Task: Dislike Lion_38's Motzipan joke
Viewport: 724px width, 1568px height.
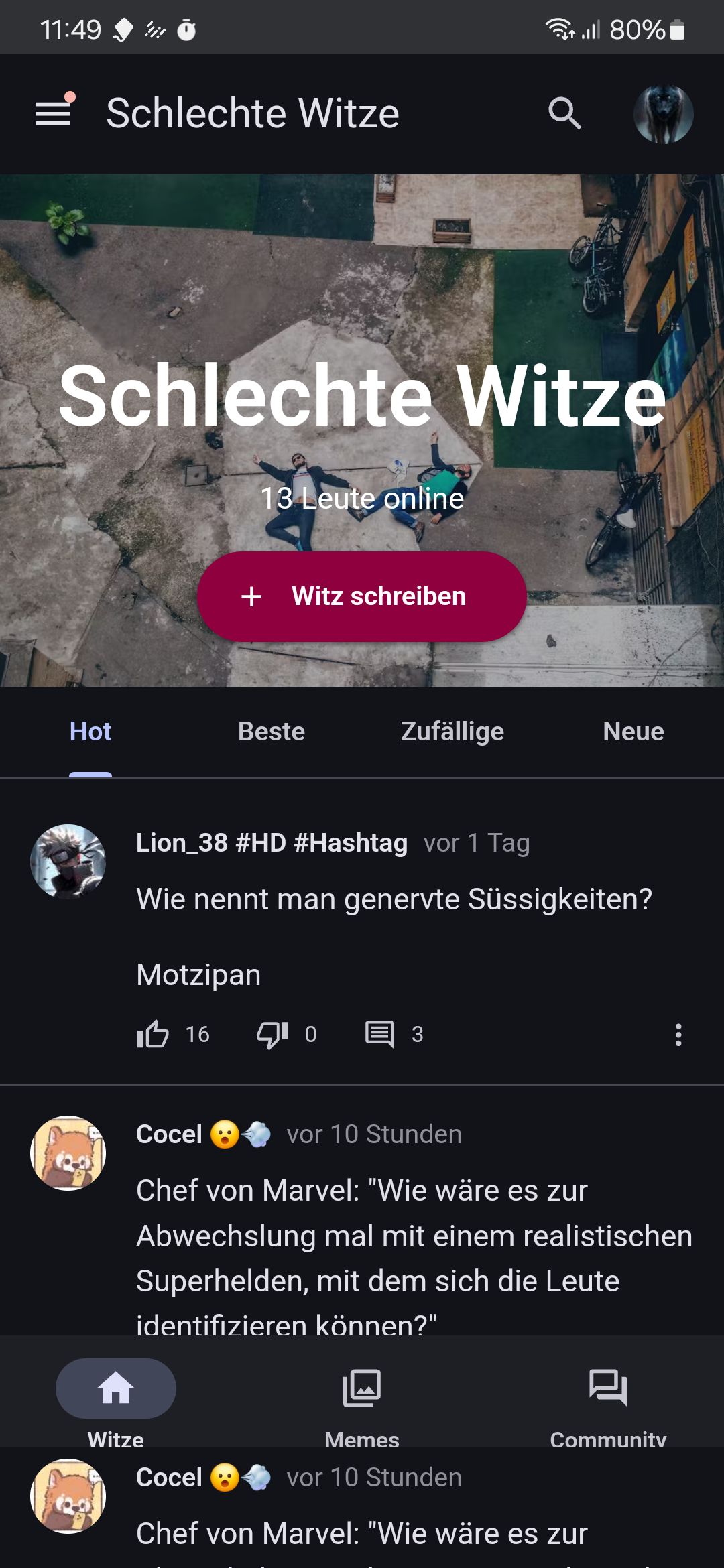Action: [x=273, y=1034]
